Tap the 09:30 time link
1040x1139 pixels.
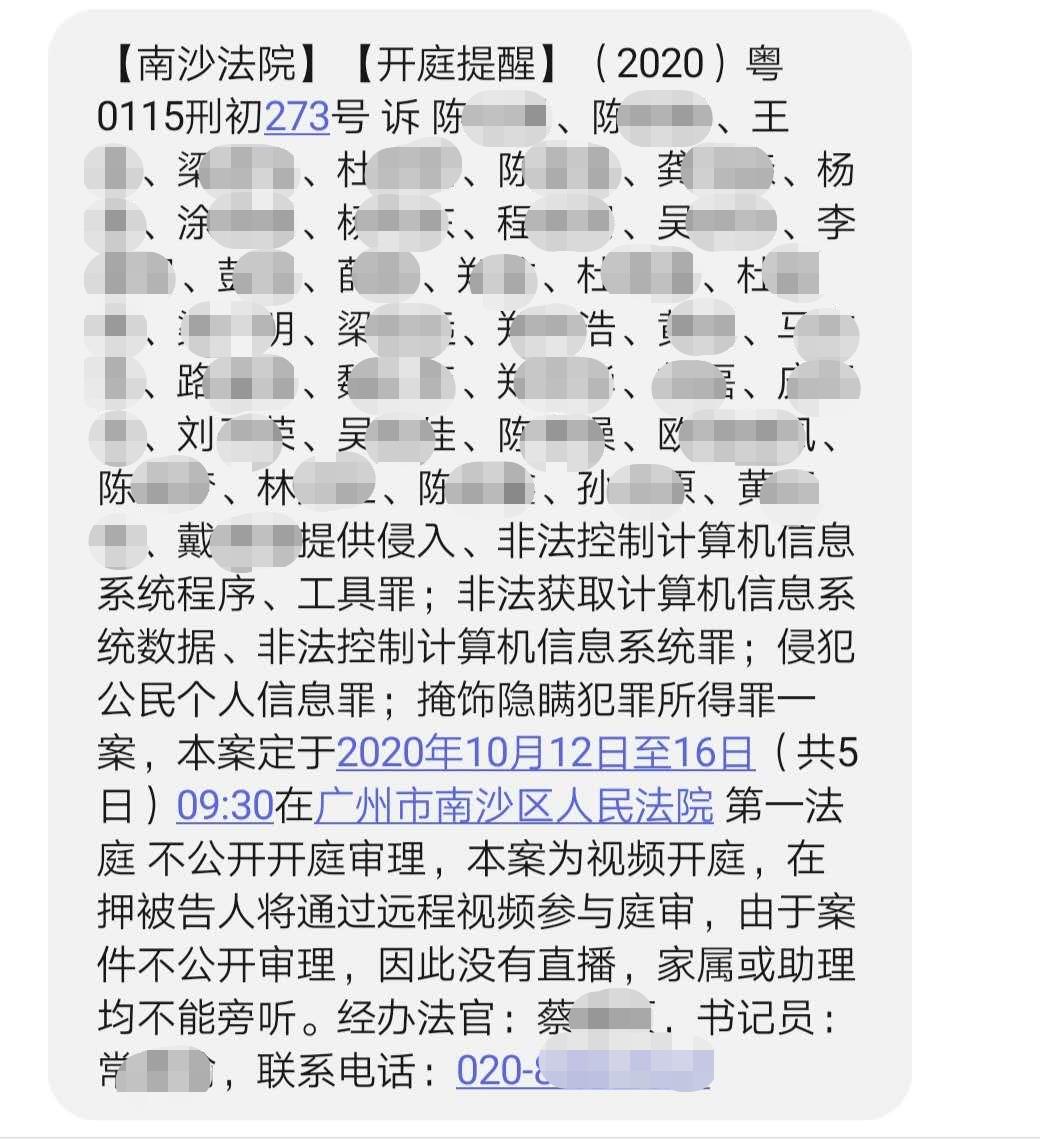[x=225, y=805]
